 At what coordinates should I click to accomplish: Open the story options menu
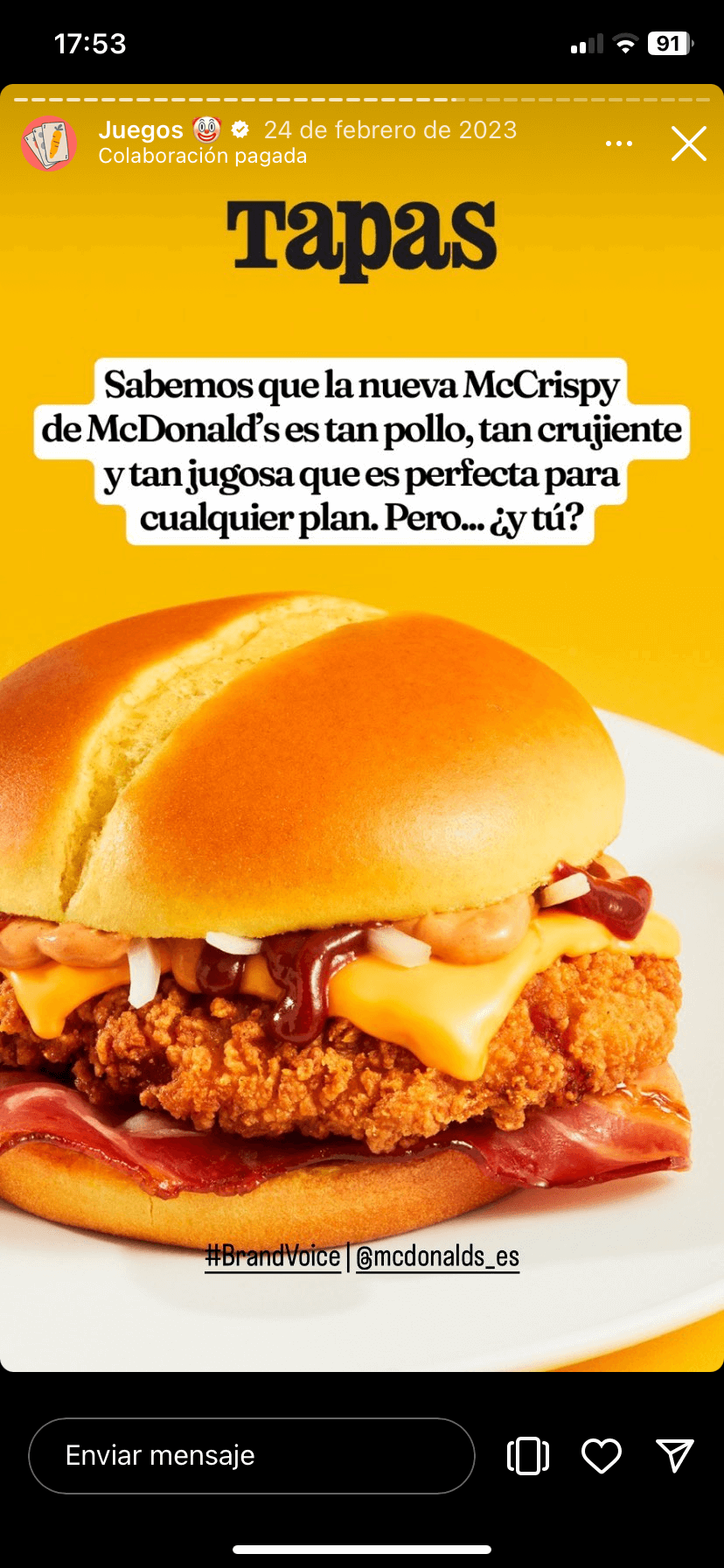click(618, 143)
